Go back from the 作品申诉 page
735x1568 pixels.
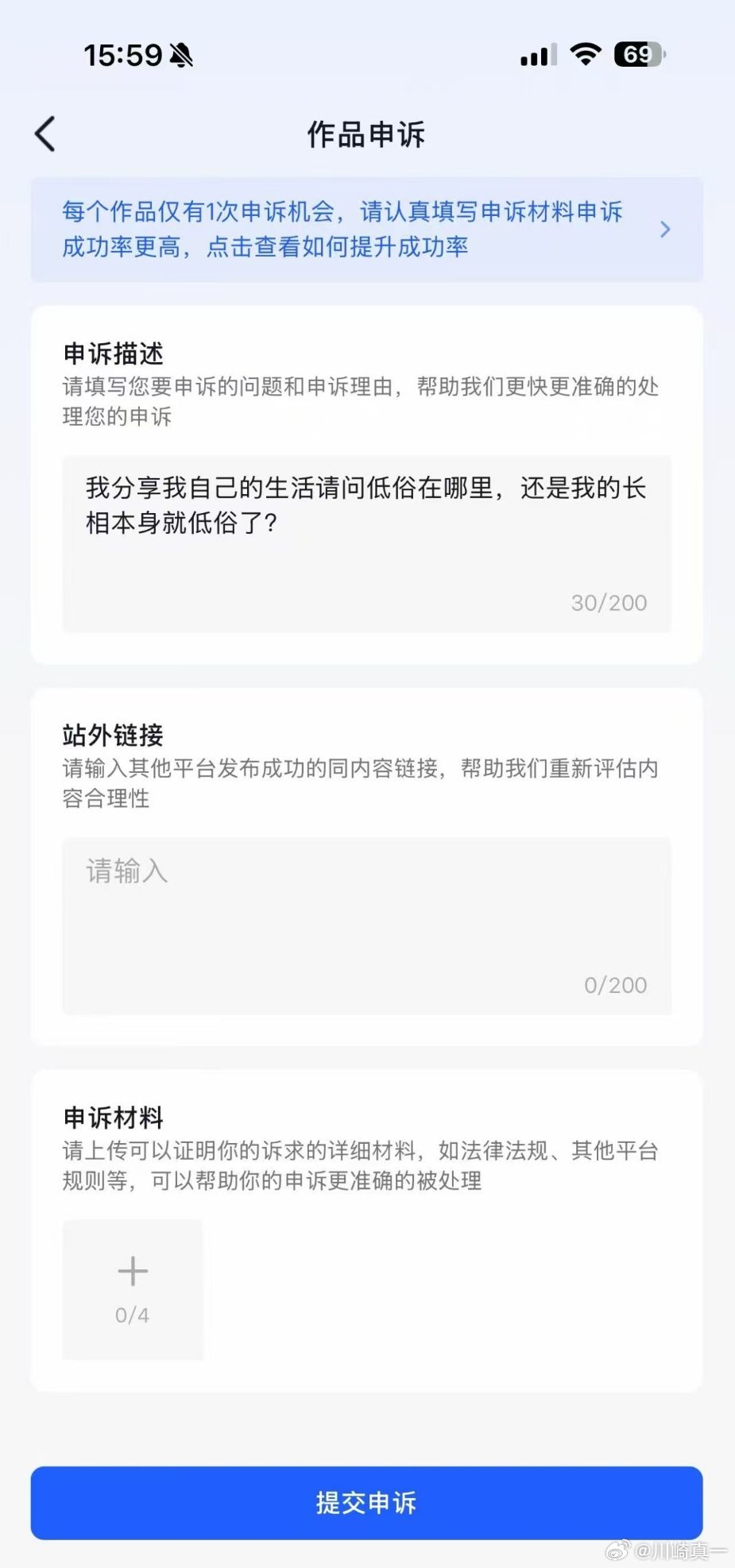click(46, 133)
